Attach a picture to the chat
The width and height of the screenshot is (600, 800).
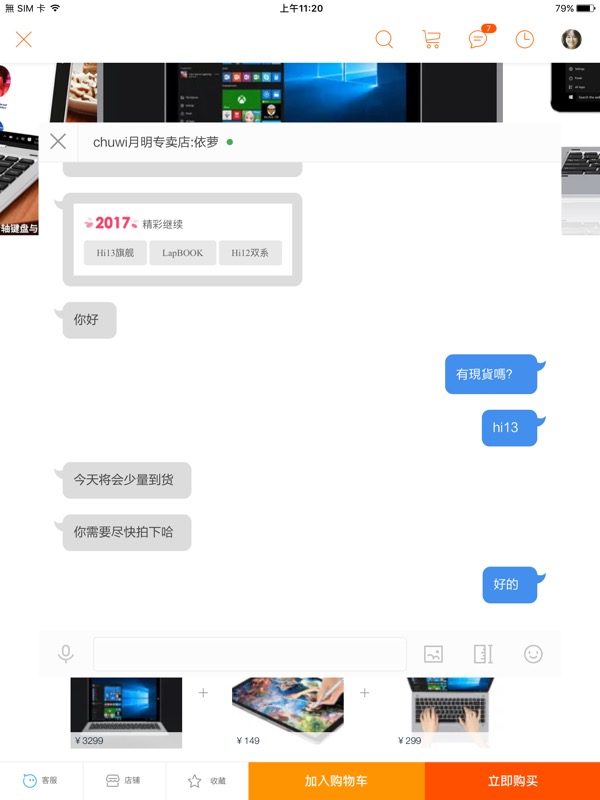[433, 654]
